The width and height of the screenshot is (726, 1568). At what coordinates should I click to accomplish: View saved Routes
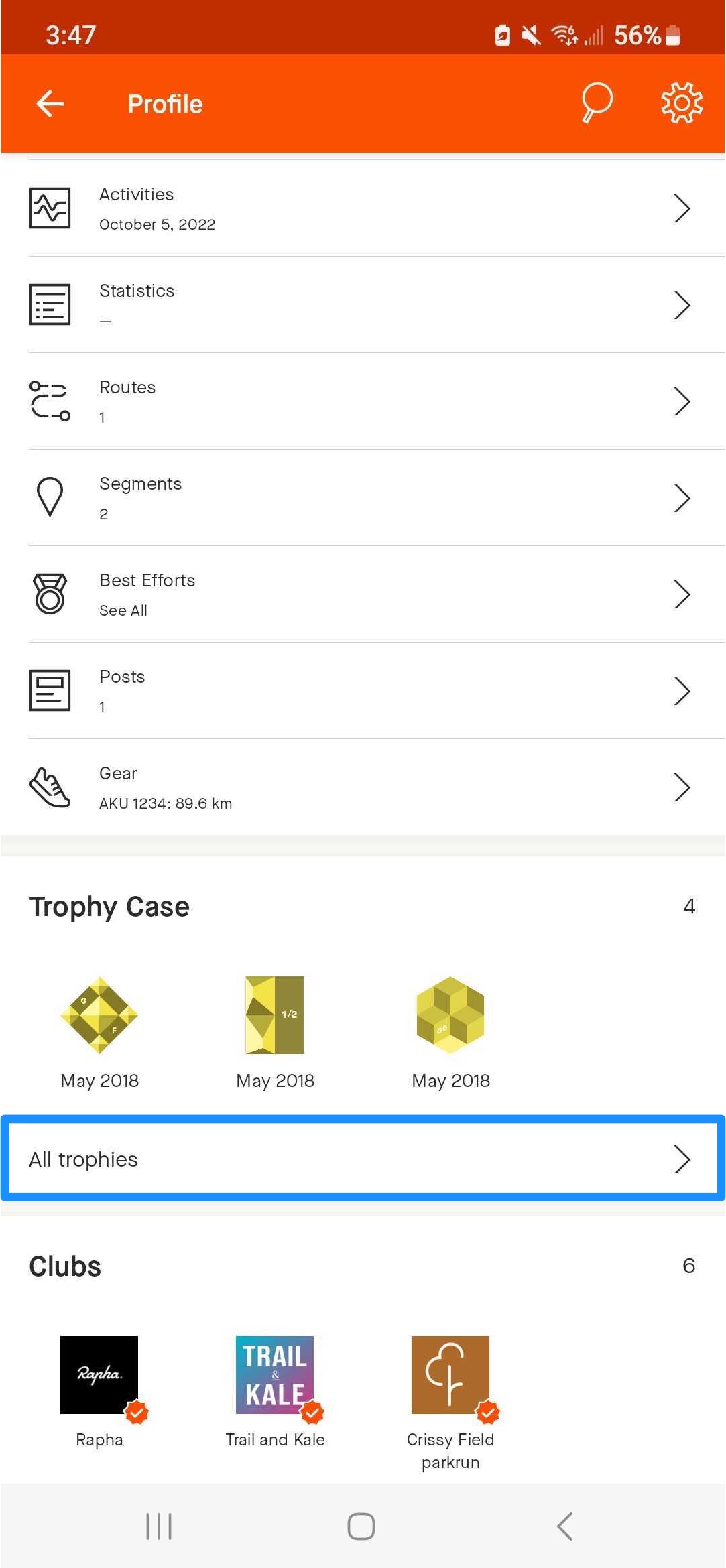coord(363,401)
